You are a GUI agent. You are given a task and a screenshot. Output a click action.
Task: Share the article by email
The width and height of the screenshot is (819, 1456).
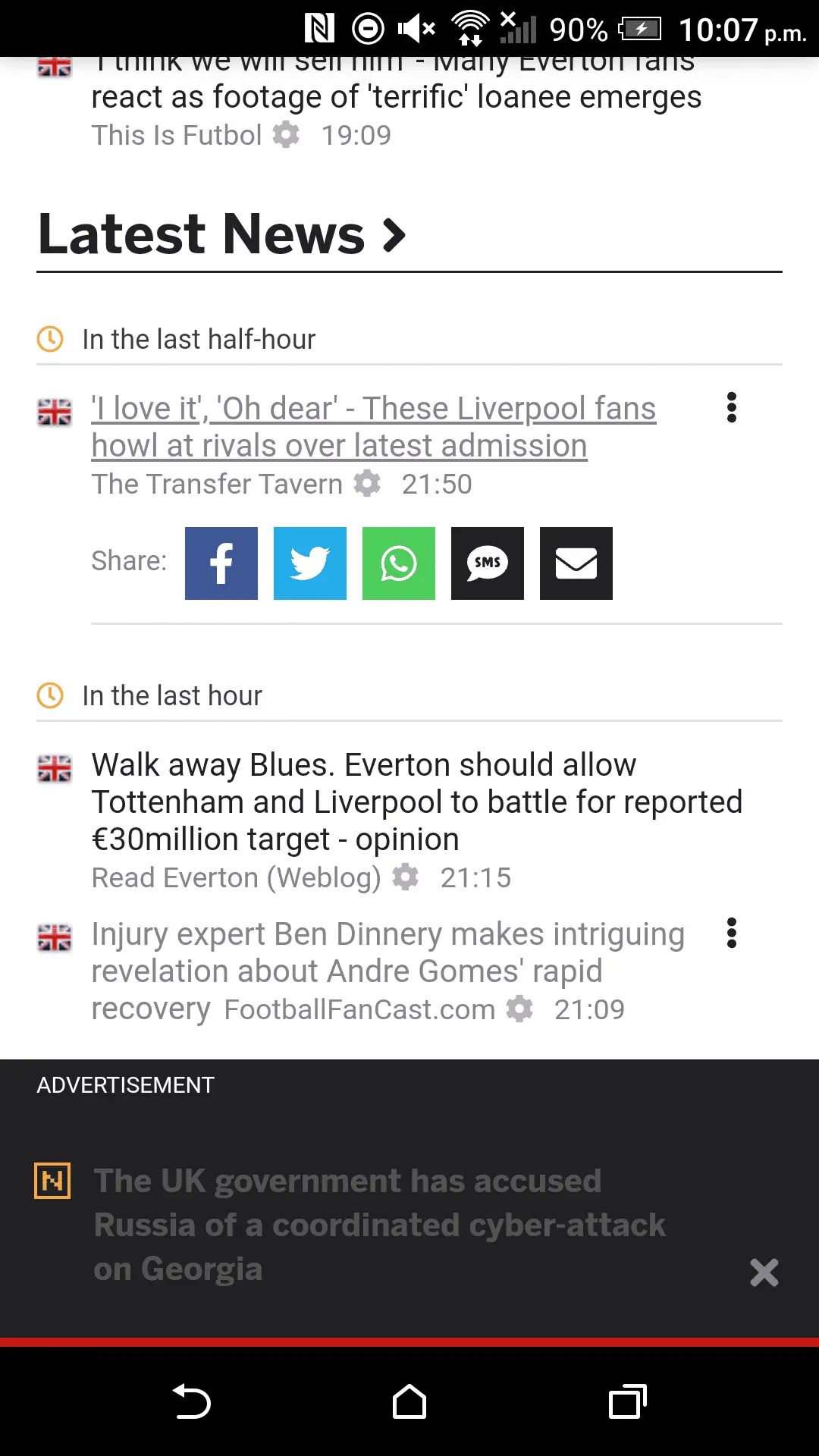[x=576, y=563]
